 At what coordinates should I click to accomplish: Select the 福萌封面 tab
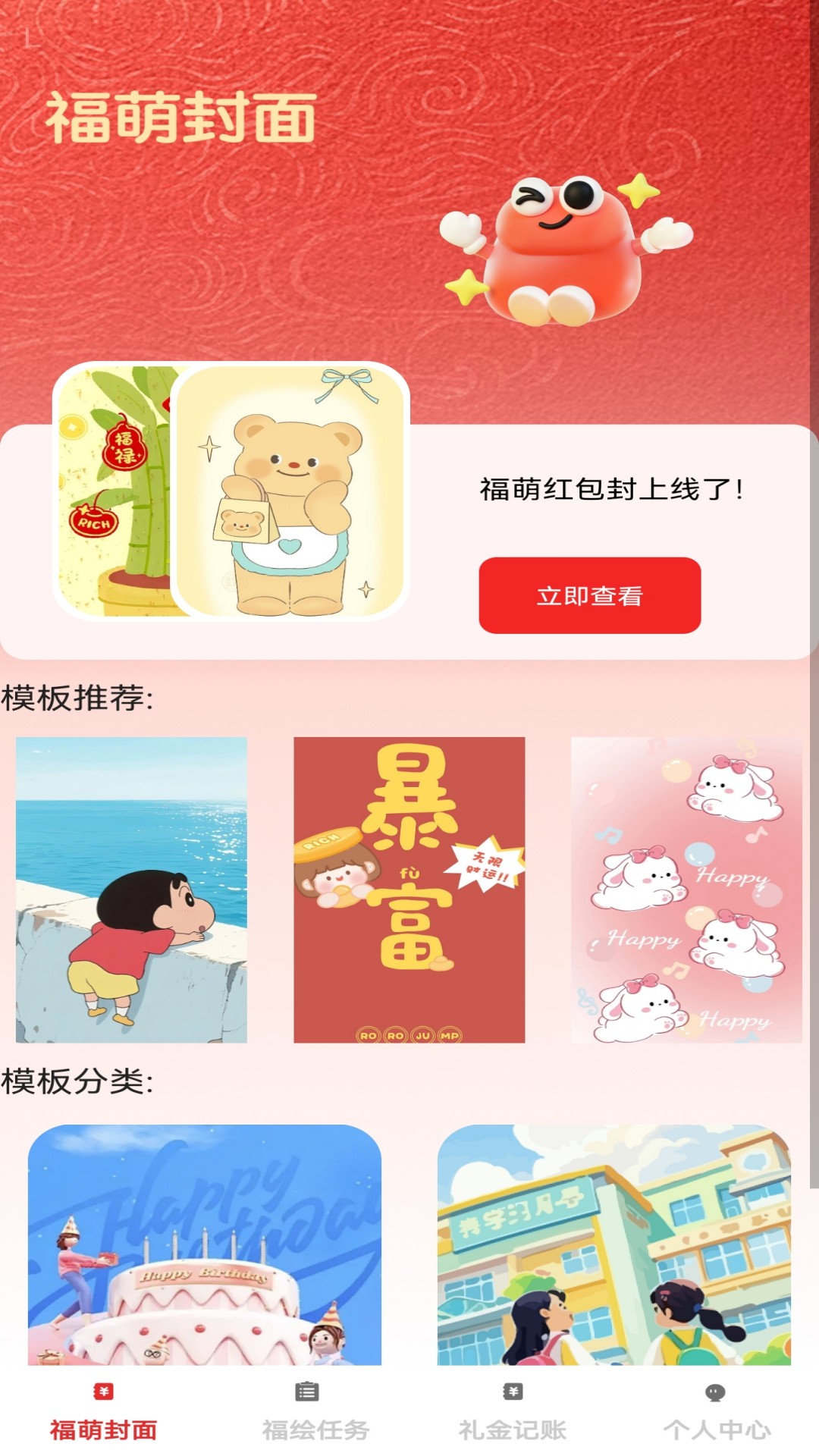point(103,1412)
